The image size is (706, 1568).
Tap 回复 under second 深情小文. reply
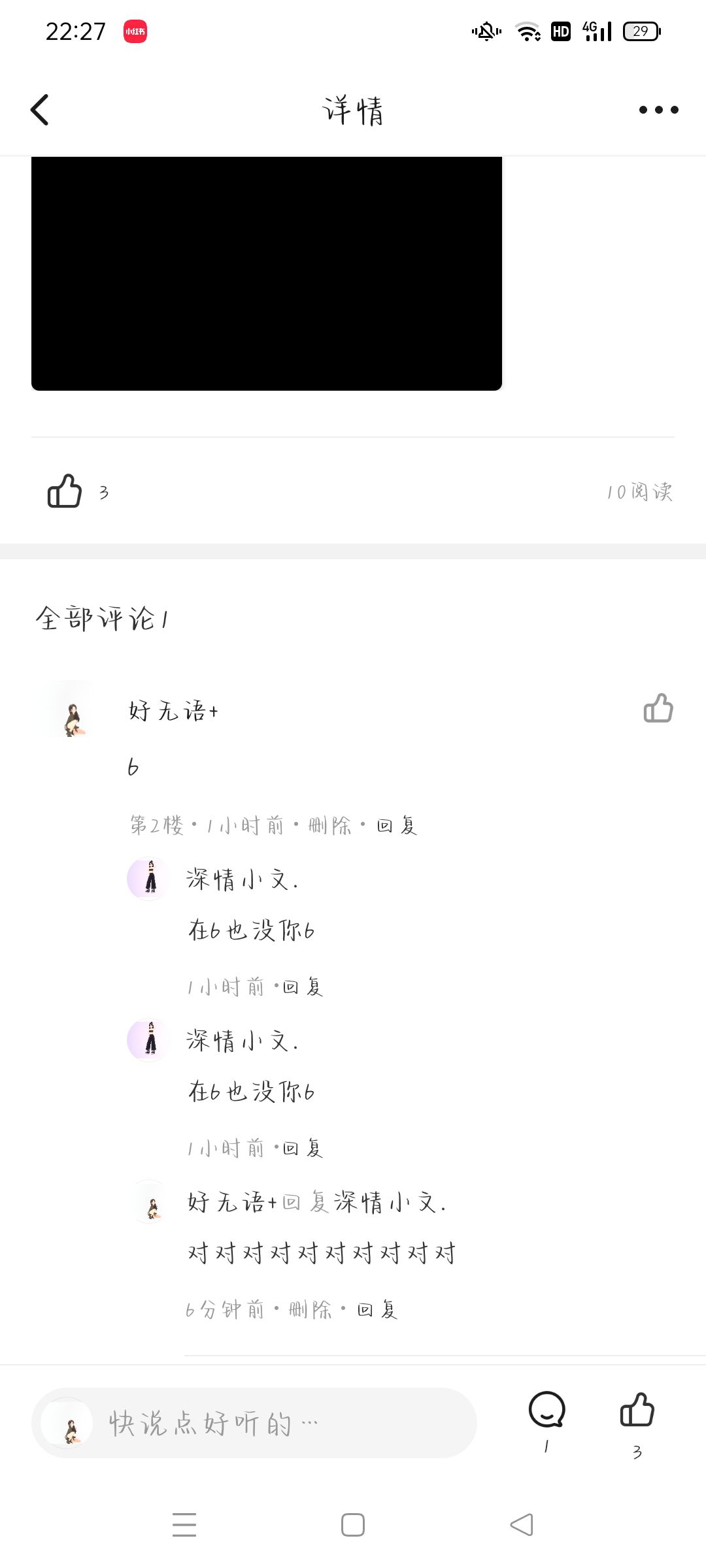coord(303,1149)
